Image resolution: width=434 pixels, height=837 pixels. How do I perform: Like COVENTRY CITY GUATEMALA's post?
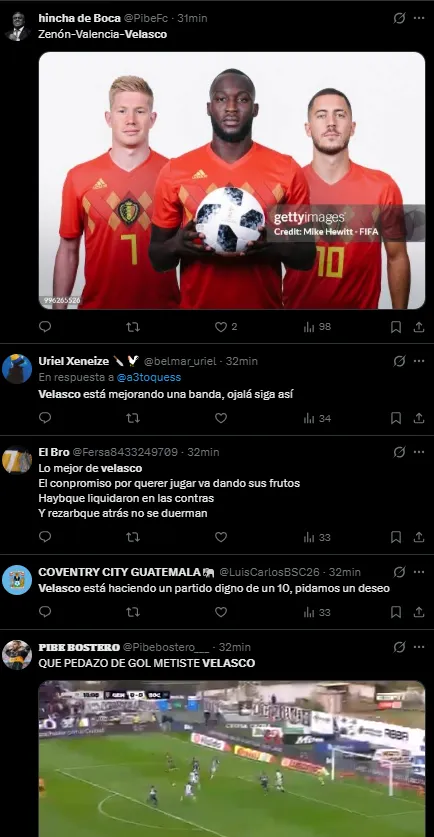pos(221,612)
